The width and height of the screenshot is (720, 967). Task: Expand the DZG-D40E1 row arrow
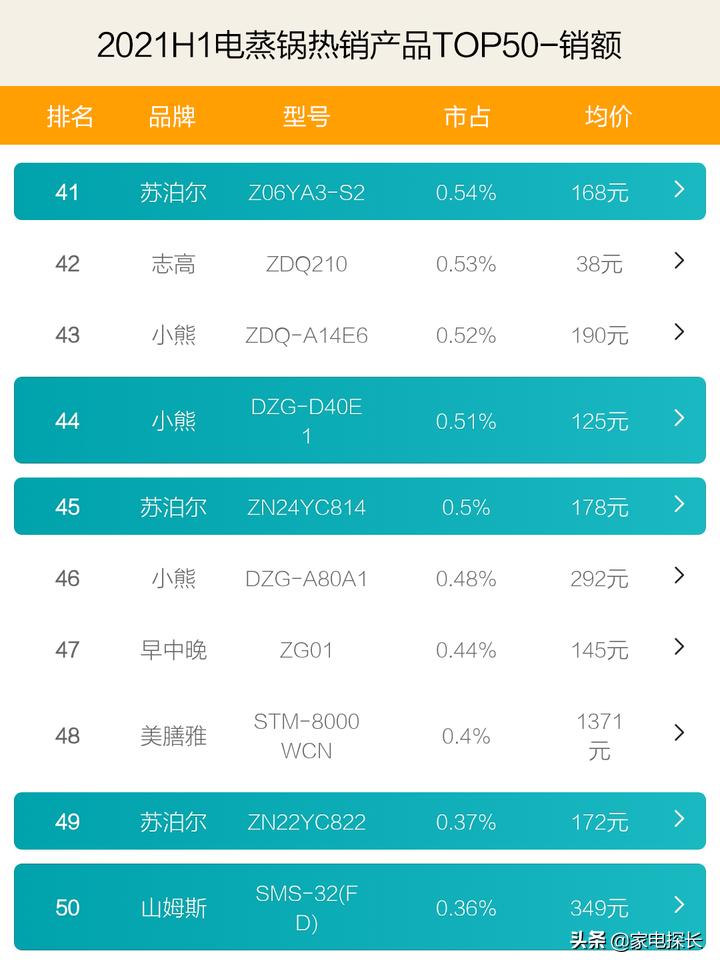(x=679, y=420)
